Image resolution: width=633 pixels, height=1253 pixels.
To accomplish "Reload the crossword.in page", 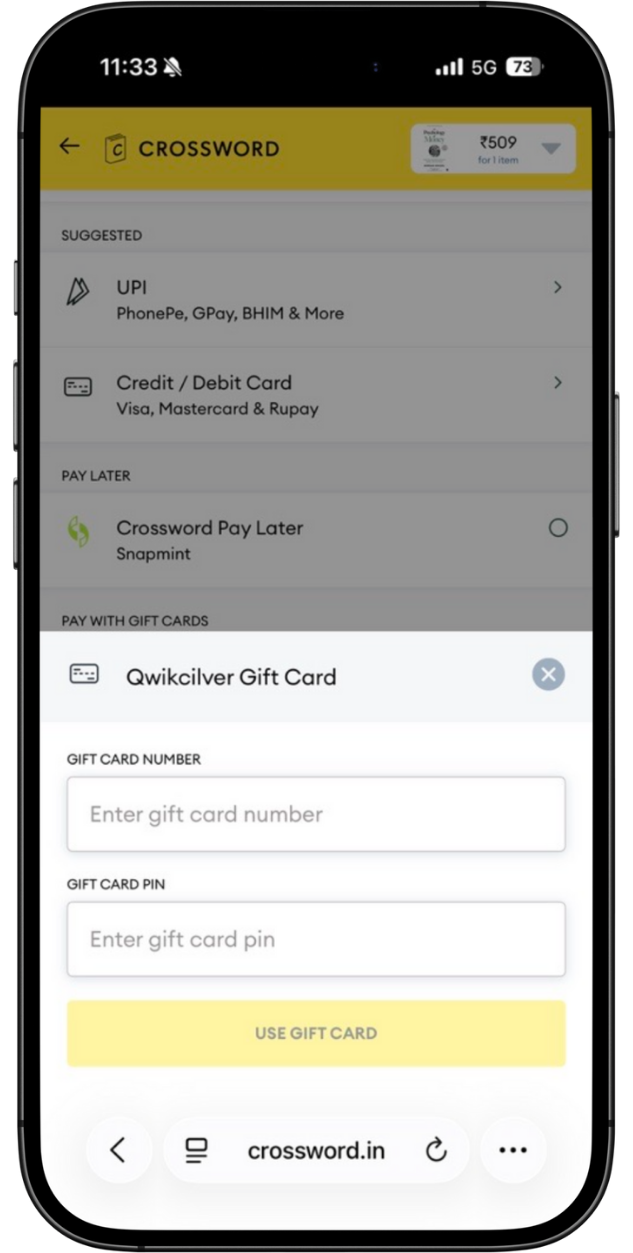I will point(436,1150).
